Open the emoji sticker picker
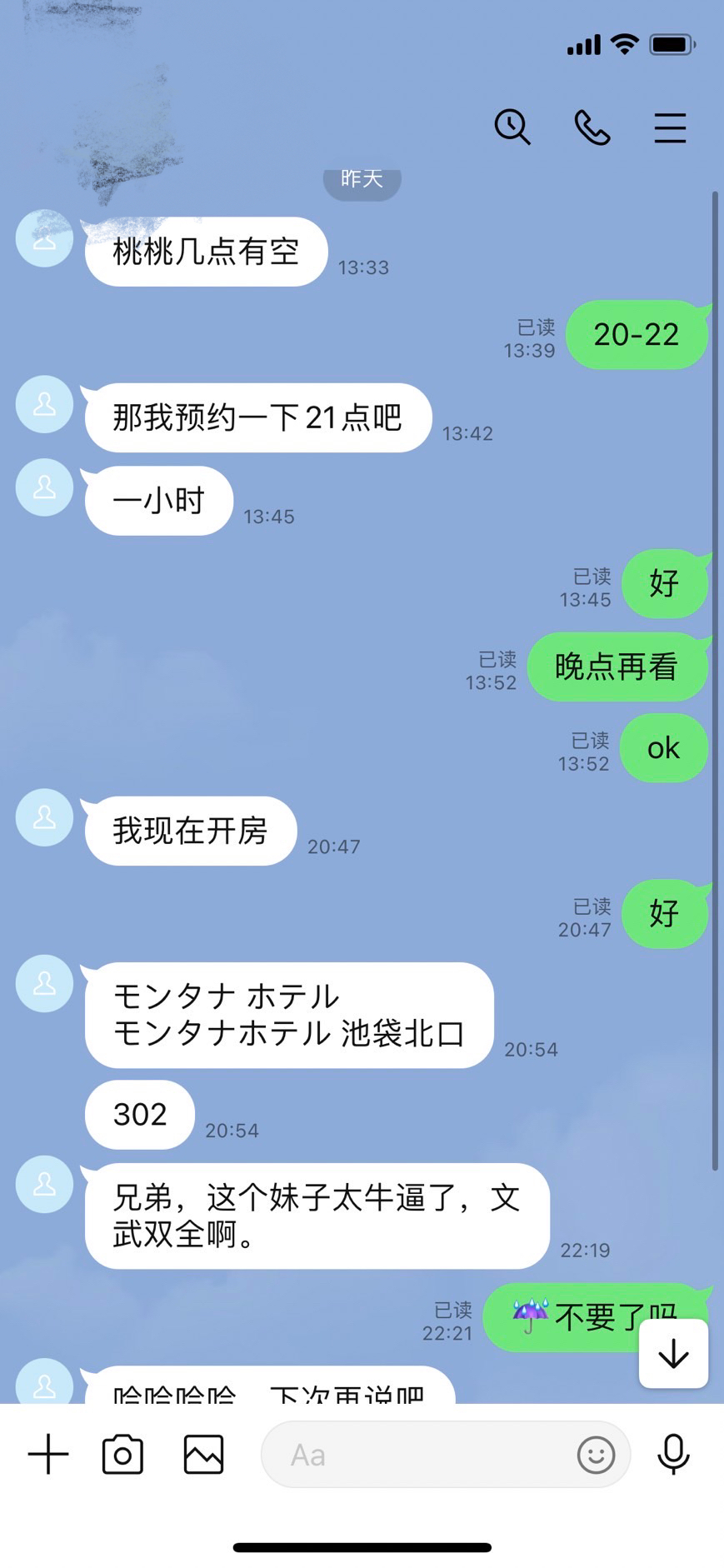The height and width of the screenshot is (1568, 724). coord(596,1455)
